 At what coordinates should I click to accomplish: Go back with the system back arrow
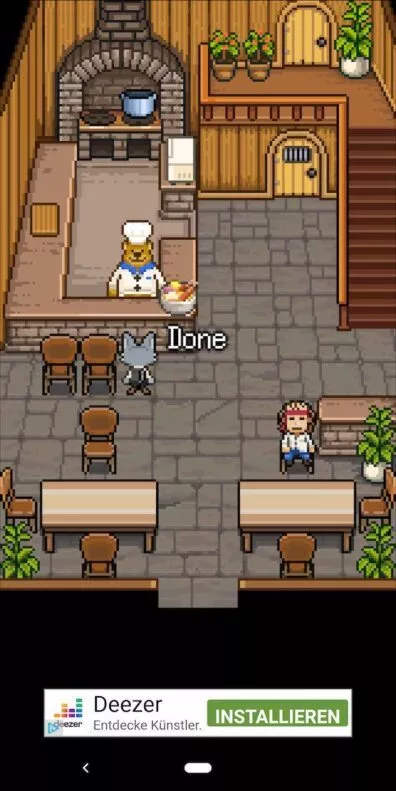tap(86, 768)
